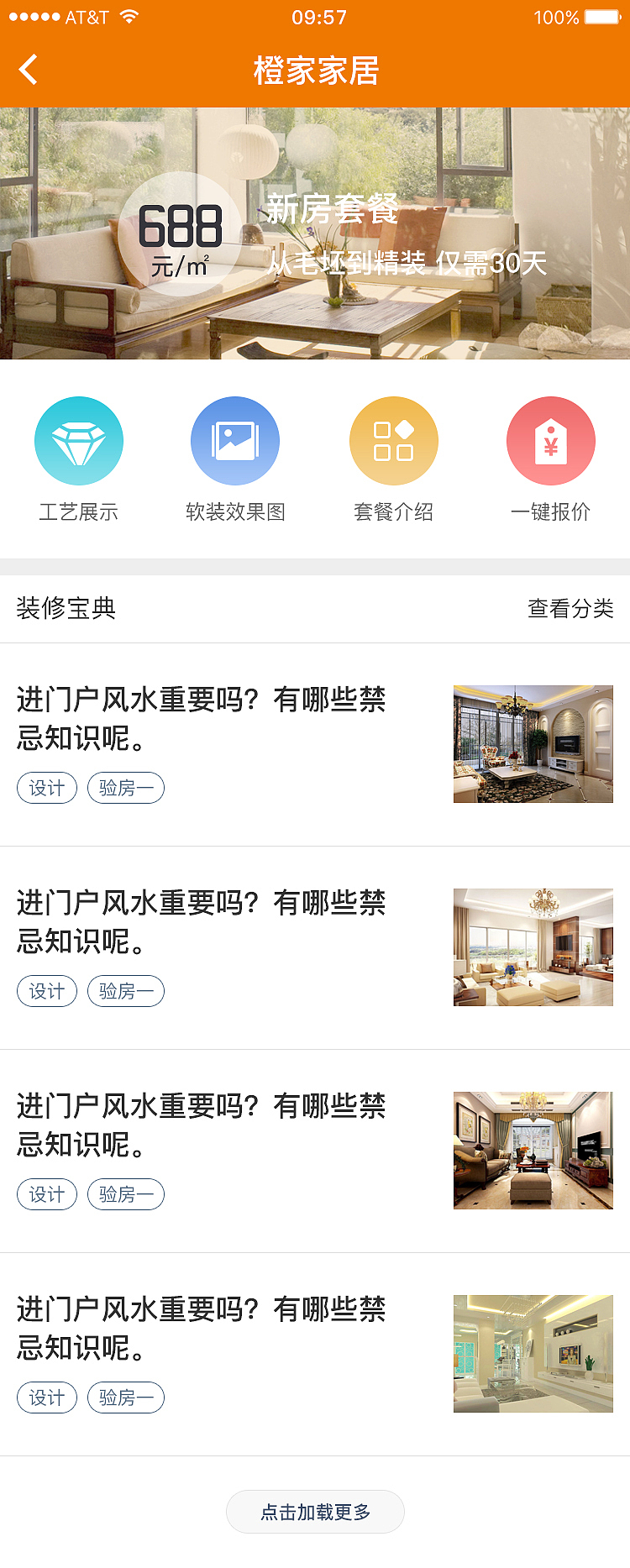Screen dimensions: 630x1568
Task: Open 一键报价 price tag icon
Action: click(x=551, y=440)
